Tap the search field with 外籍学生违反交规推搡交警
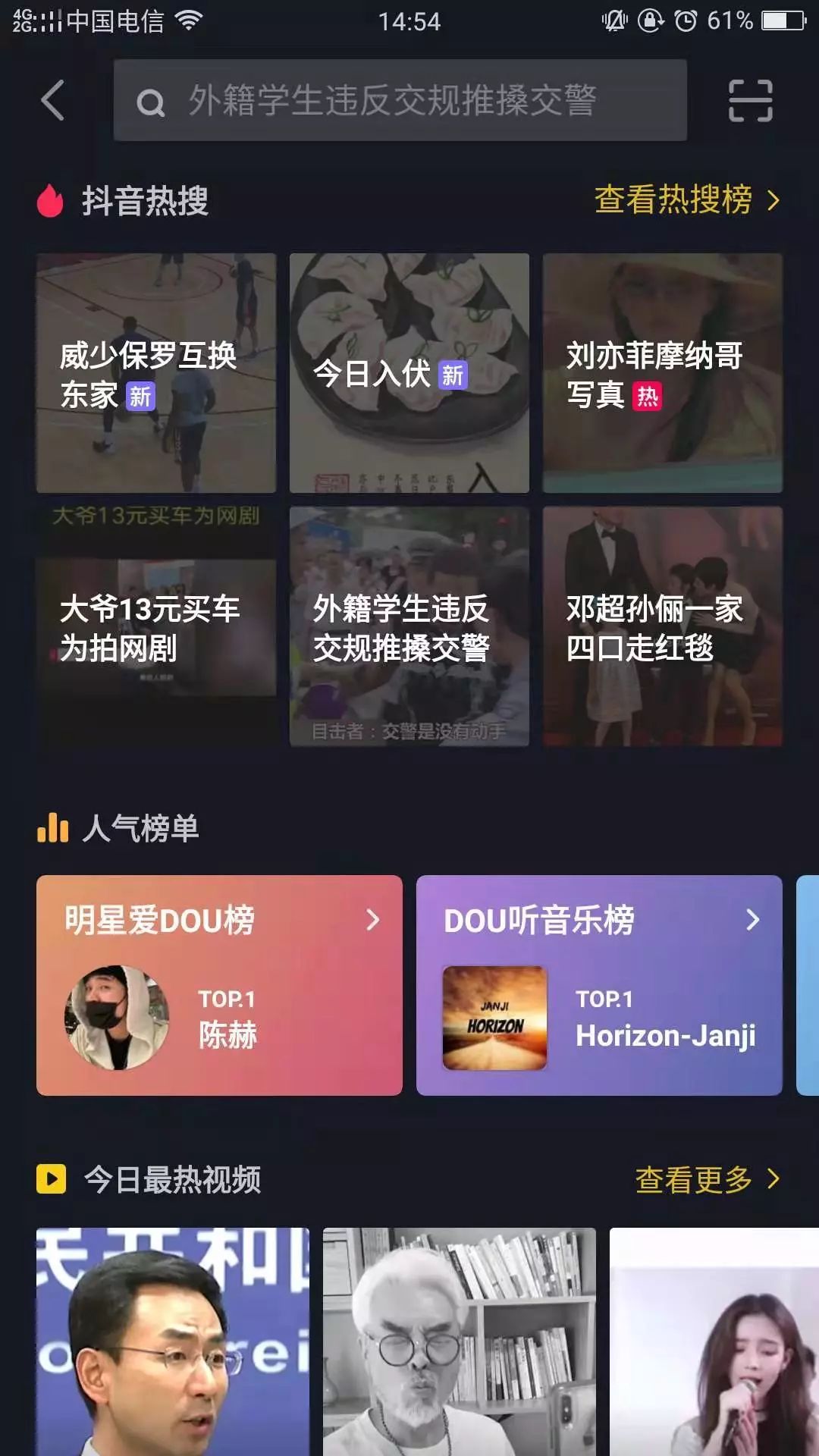The width and height of the screenshot is (819, 1456). coord(400,100)
